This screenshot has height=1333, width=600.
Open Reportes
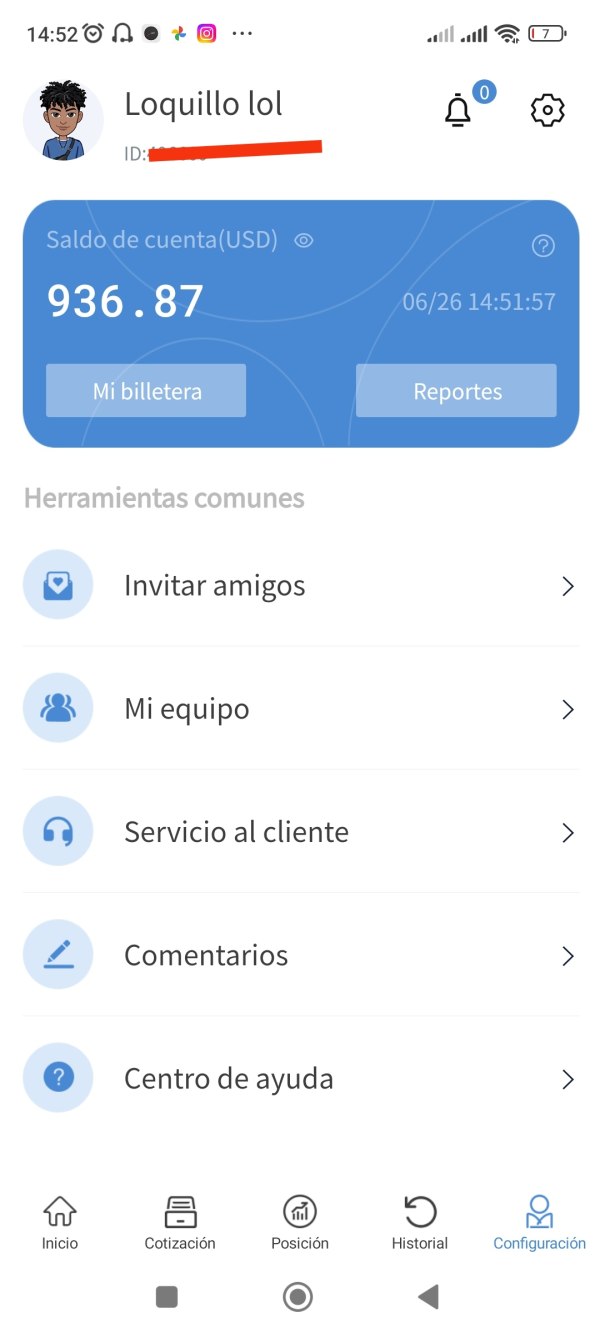coord(456,391)
